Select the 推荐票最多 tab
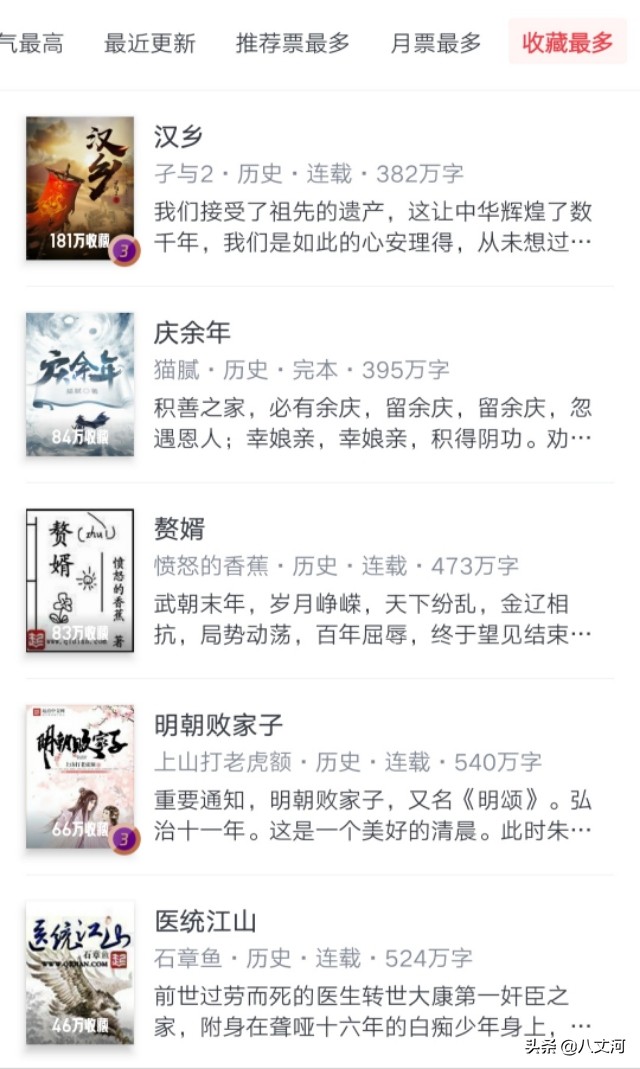The height and width of the screenshot is (1069, 640). click(293, 43)
